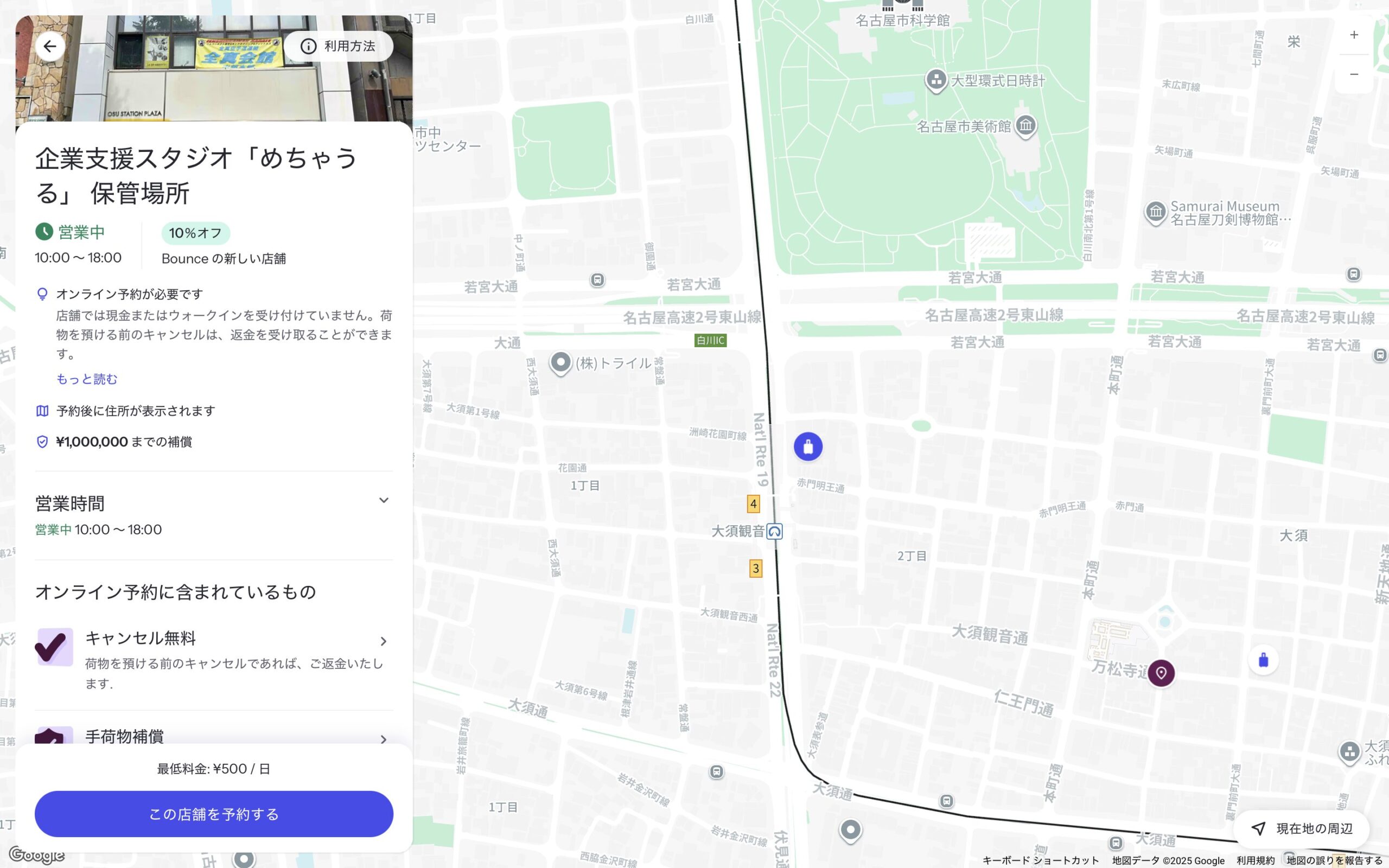This screenshot has width=1389, height=868.
Task: Tap もっと読む to read more
Action: pos(87,379)
